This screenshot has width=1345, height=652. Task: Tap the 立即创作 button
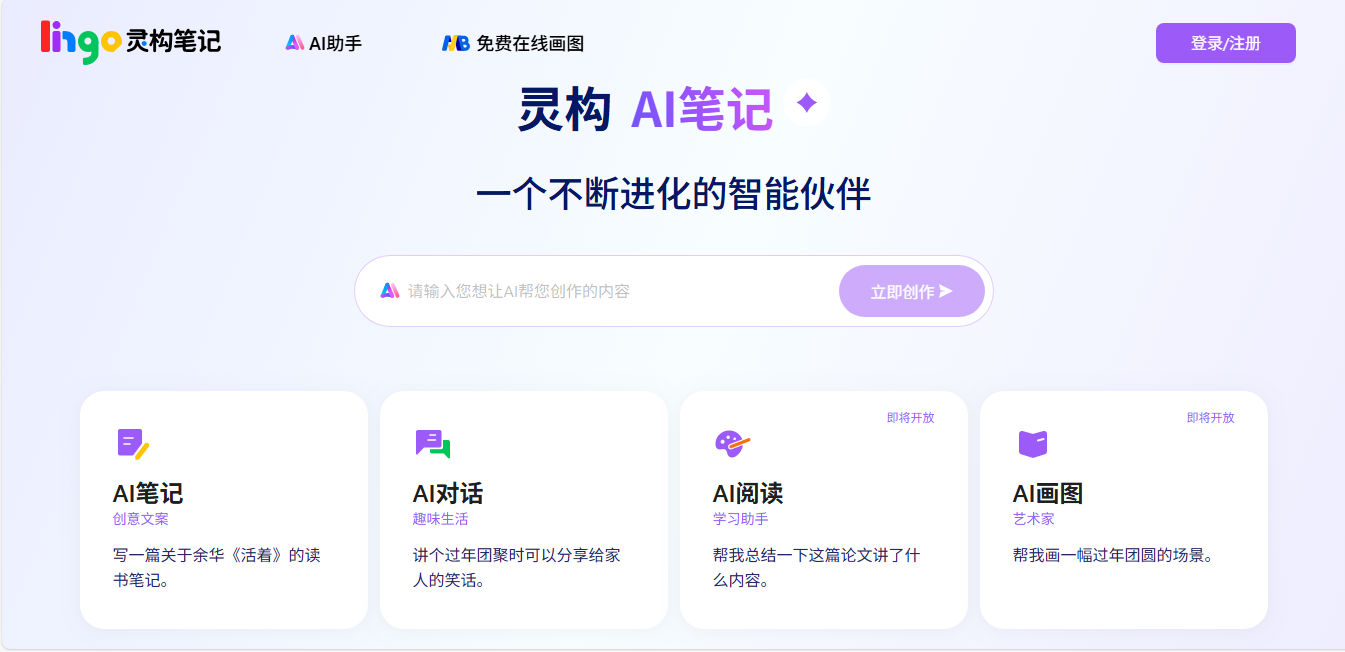coord(911,291)
